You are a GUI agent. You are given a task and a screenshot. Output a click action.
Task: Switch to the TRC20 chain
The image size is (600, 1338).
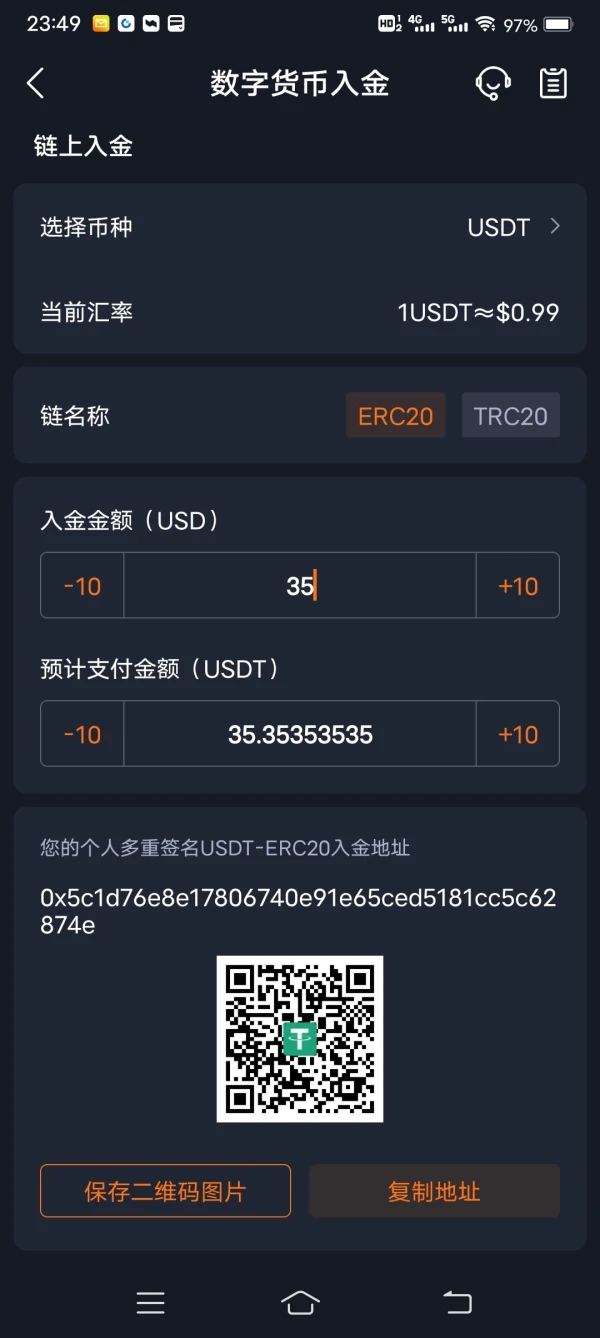(x=511, y=416)
